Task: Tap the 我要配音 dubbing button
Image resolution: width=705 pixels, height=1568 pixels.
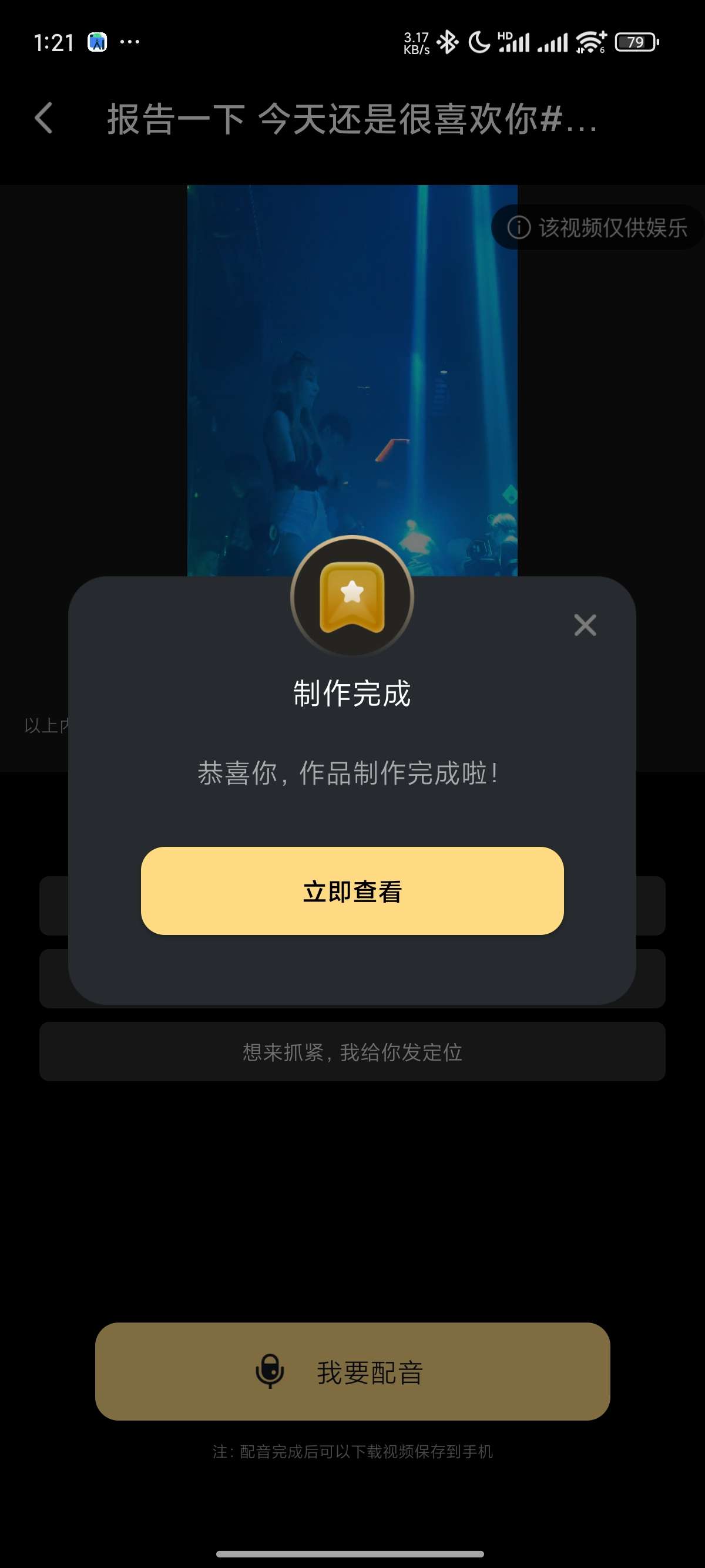Action: click(352, 1371)
